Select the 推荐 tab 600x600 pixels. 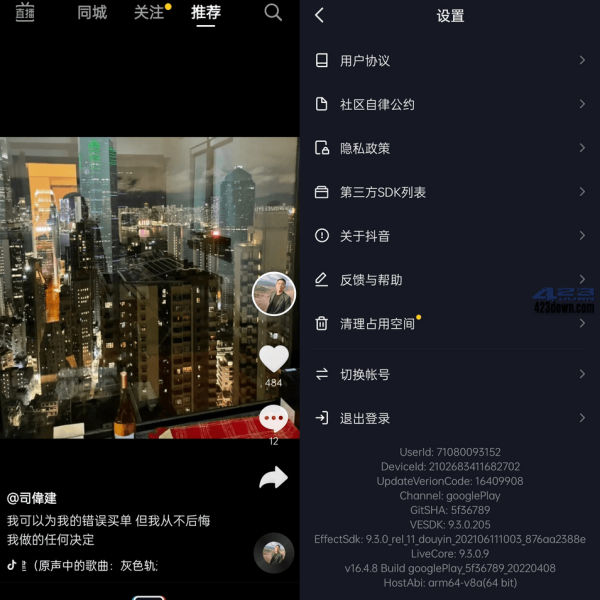[205, 13]
